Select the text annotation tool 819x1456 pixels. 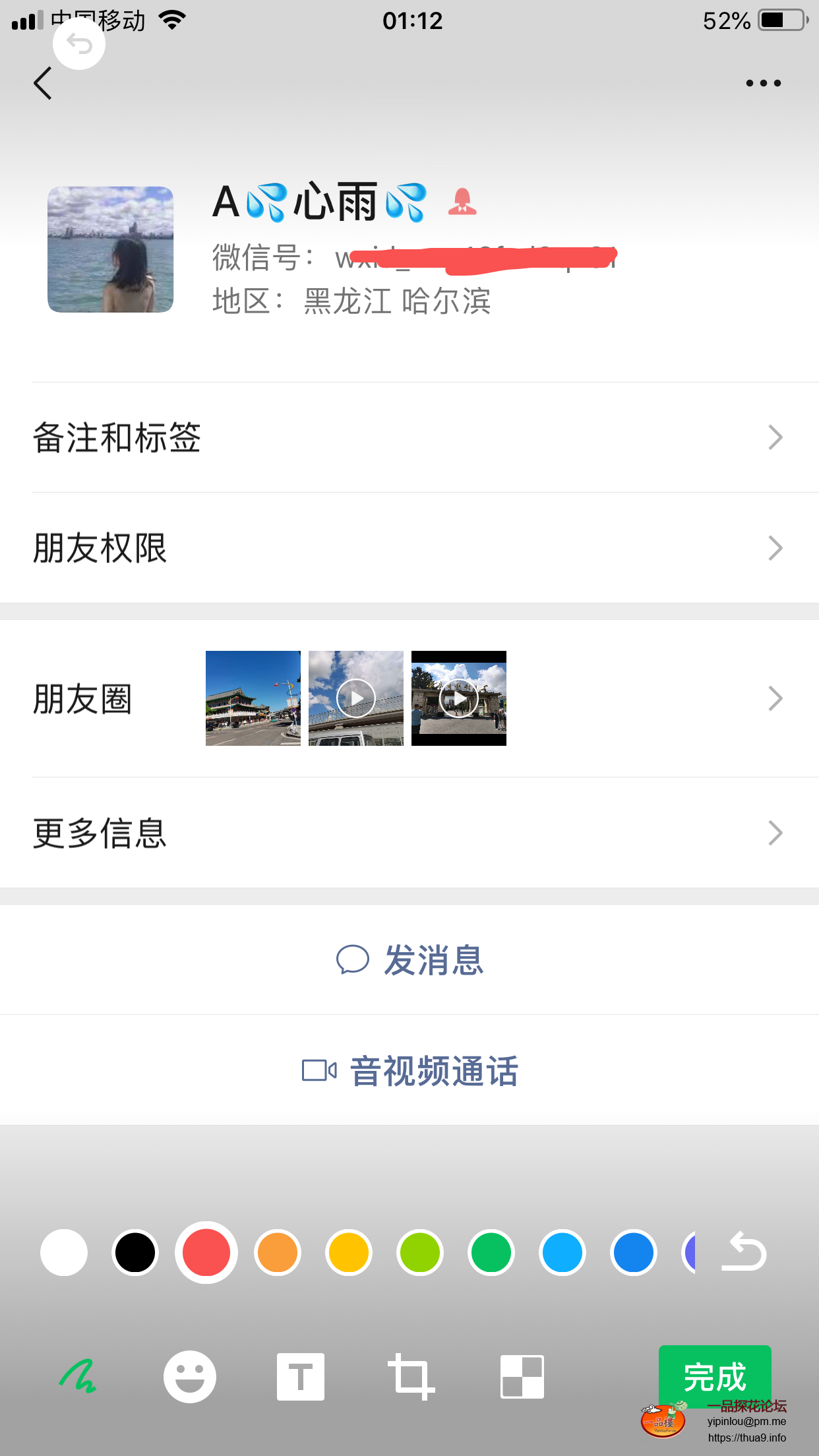301,1376
